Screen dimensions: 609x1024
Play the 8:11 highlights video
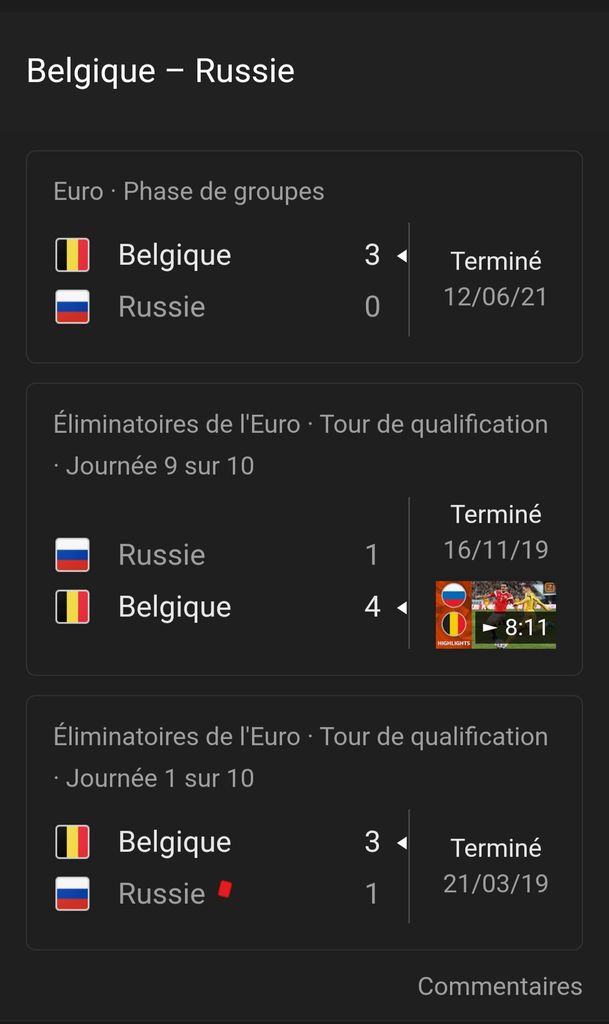(496, 615)
